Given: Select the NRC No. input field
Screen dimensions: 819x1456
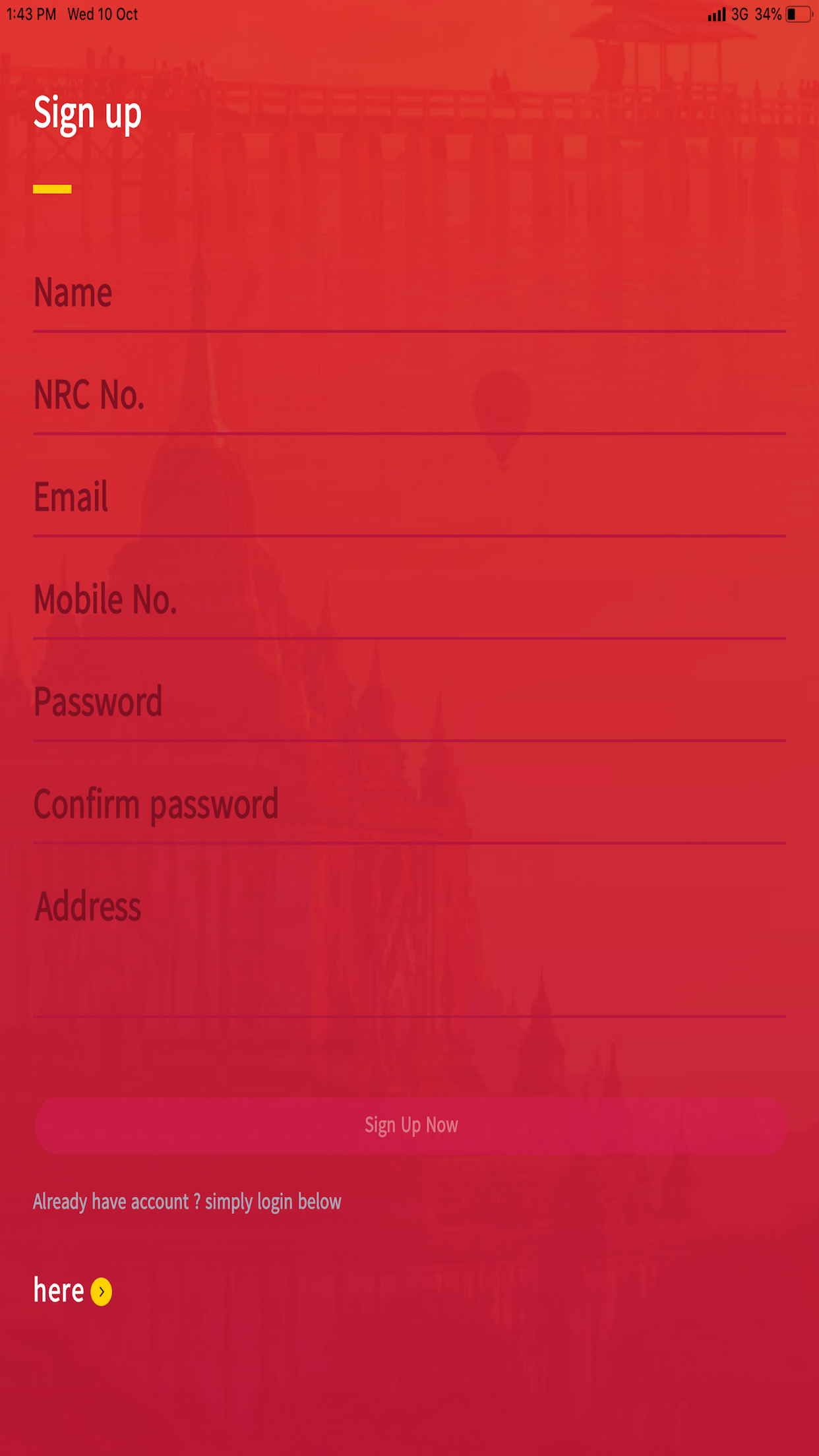Looking at the screenshot, I should coord(409,406).
